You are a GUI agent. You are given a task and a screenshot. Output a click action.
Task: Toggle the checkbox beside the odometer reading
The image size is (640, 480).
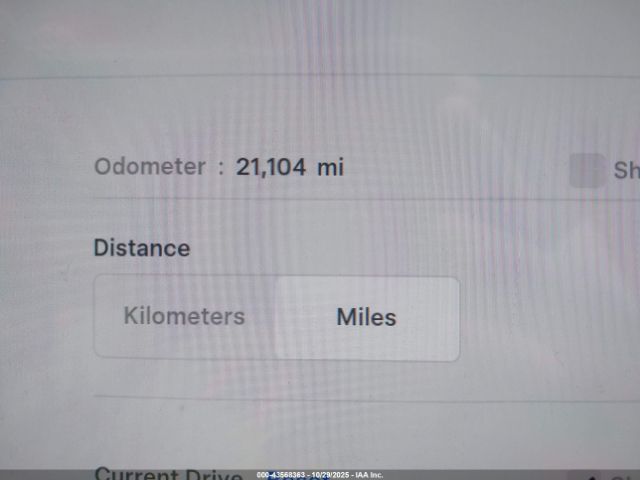587,170
